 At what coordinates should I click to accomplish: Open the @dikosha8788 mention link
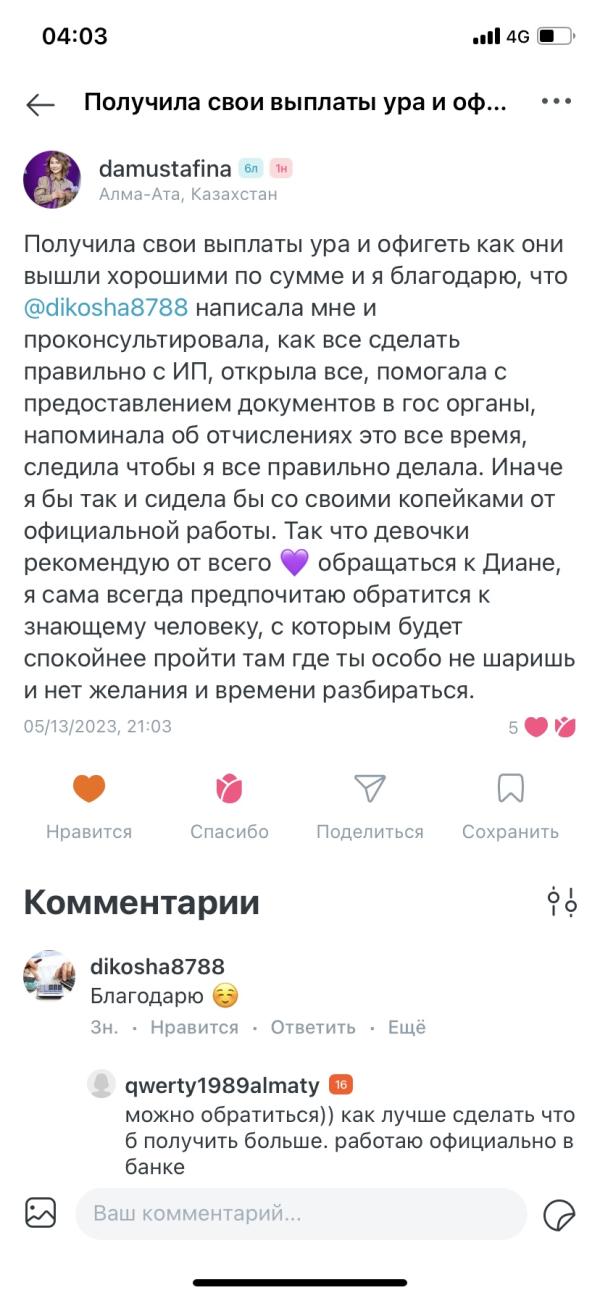(x=105, y=307)
